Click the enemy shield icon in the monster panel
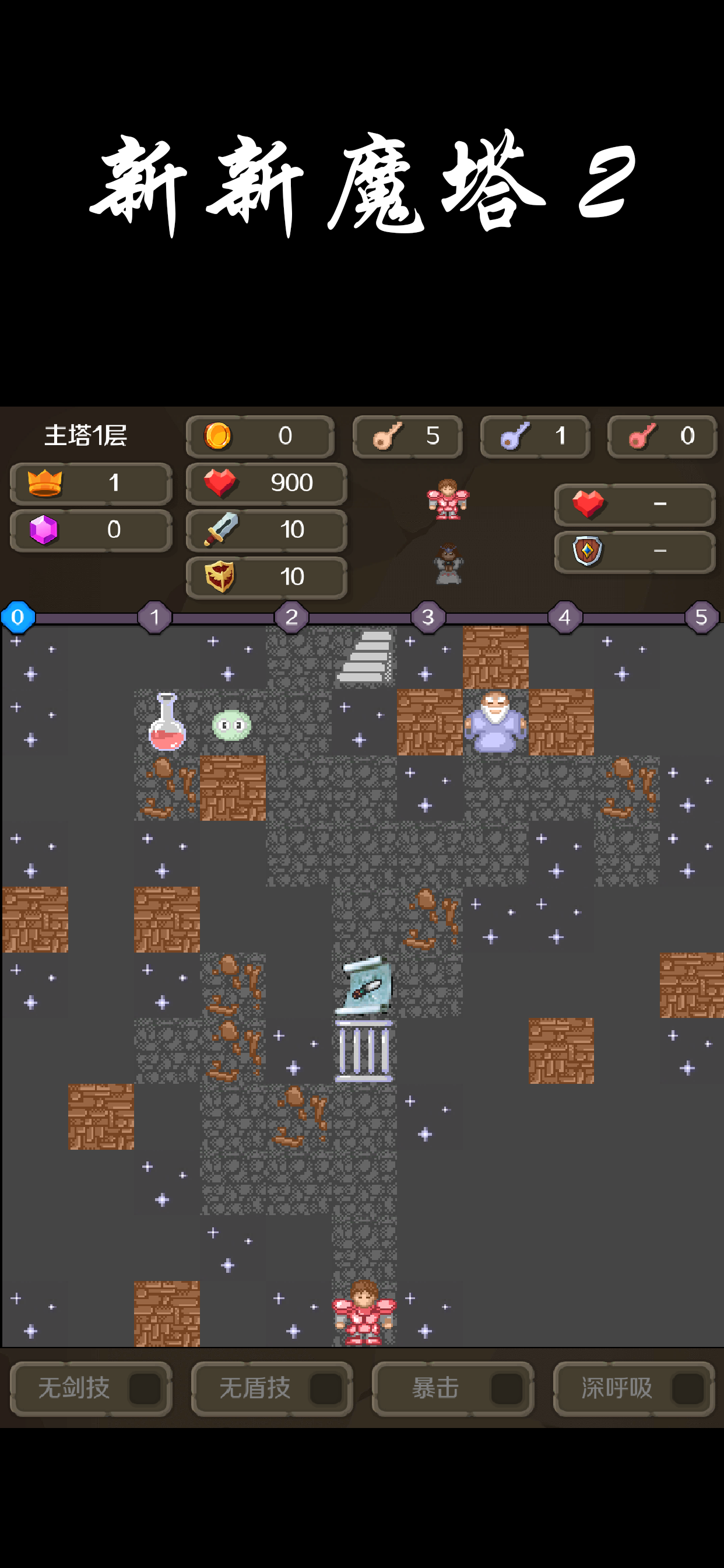This screenshot has height=1568, width=724. coord(588,549)
